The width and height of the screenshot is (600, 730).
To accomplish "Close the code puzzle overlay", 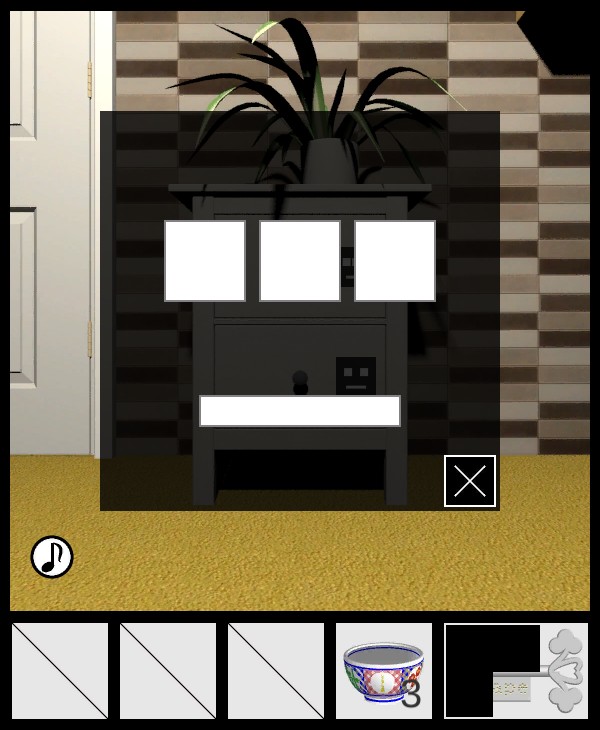I will (470, 482).
